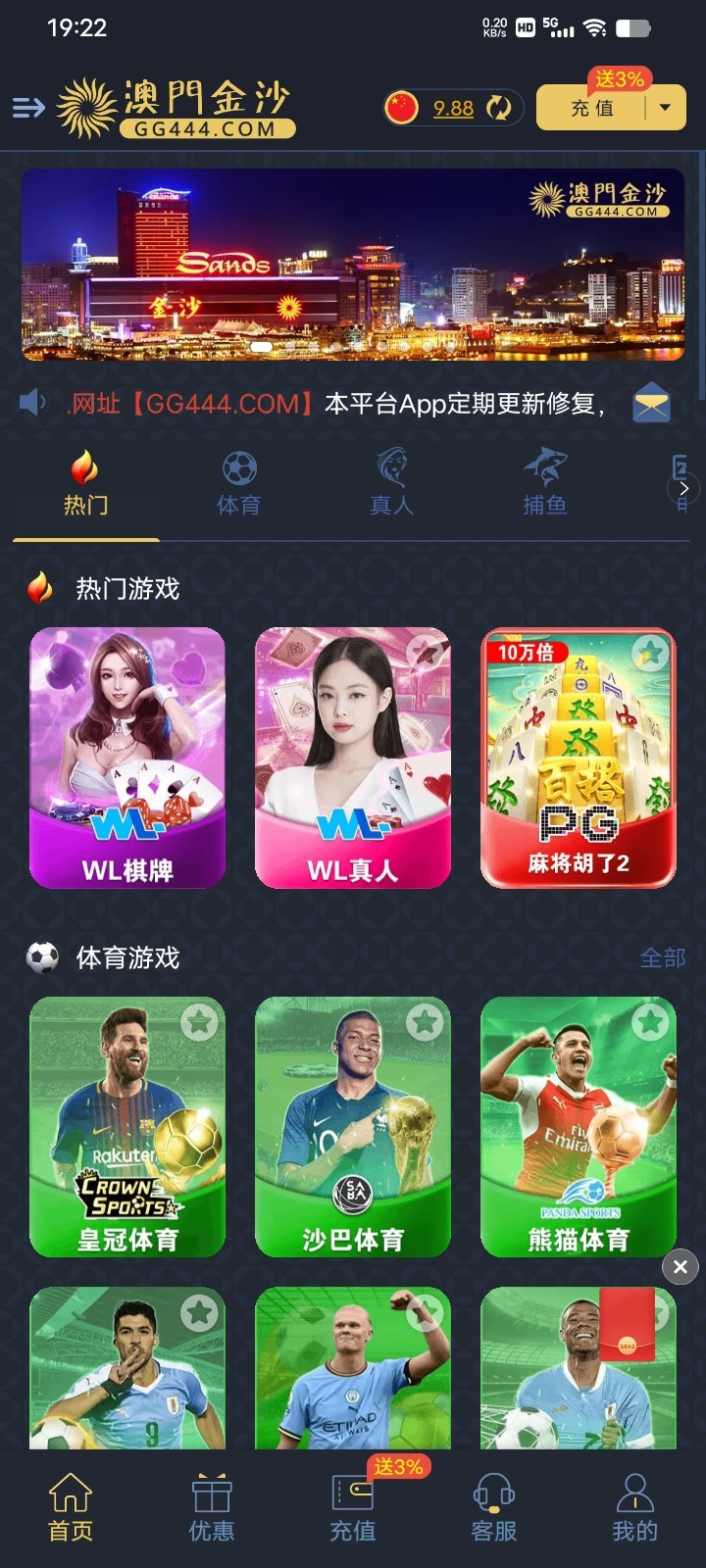
Task: Open the side drawer menu
Action: click(x=28, y=108)
